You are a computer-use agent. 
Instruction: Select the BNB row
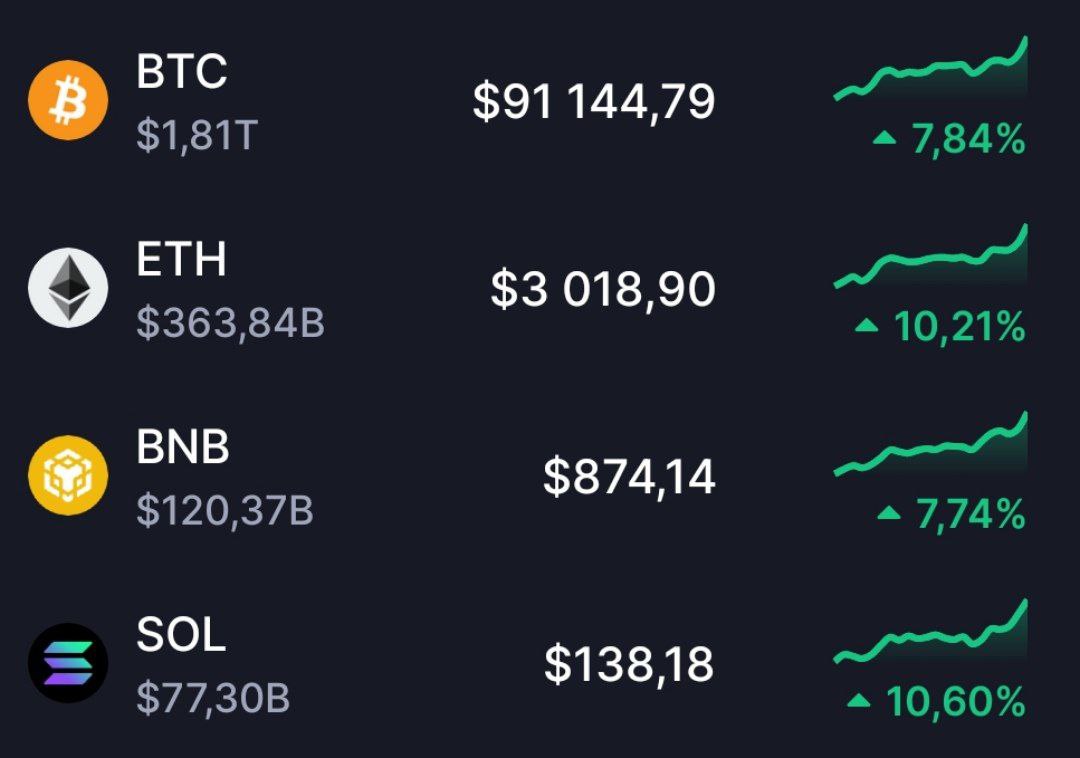click(182, 448)
